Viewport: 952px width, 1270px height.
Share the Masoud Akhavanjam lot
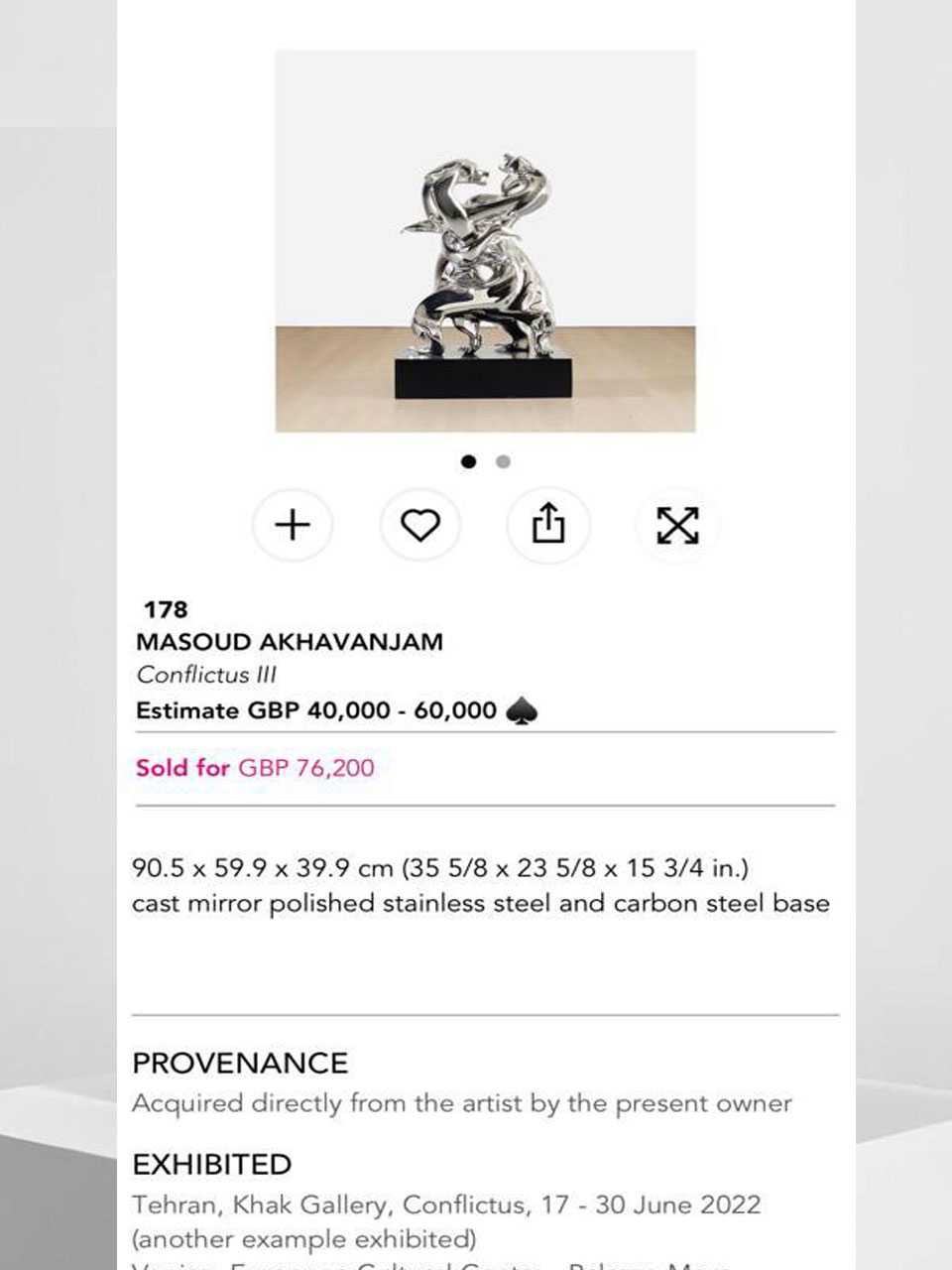548,525
